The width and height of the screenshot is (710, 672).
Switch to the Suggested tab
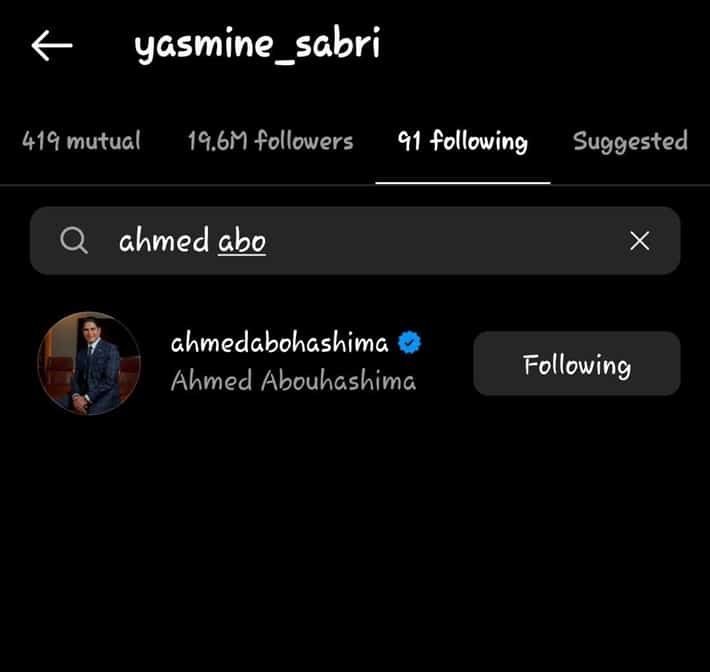pyautogui.click(x=630, y=141)
